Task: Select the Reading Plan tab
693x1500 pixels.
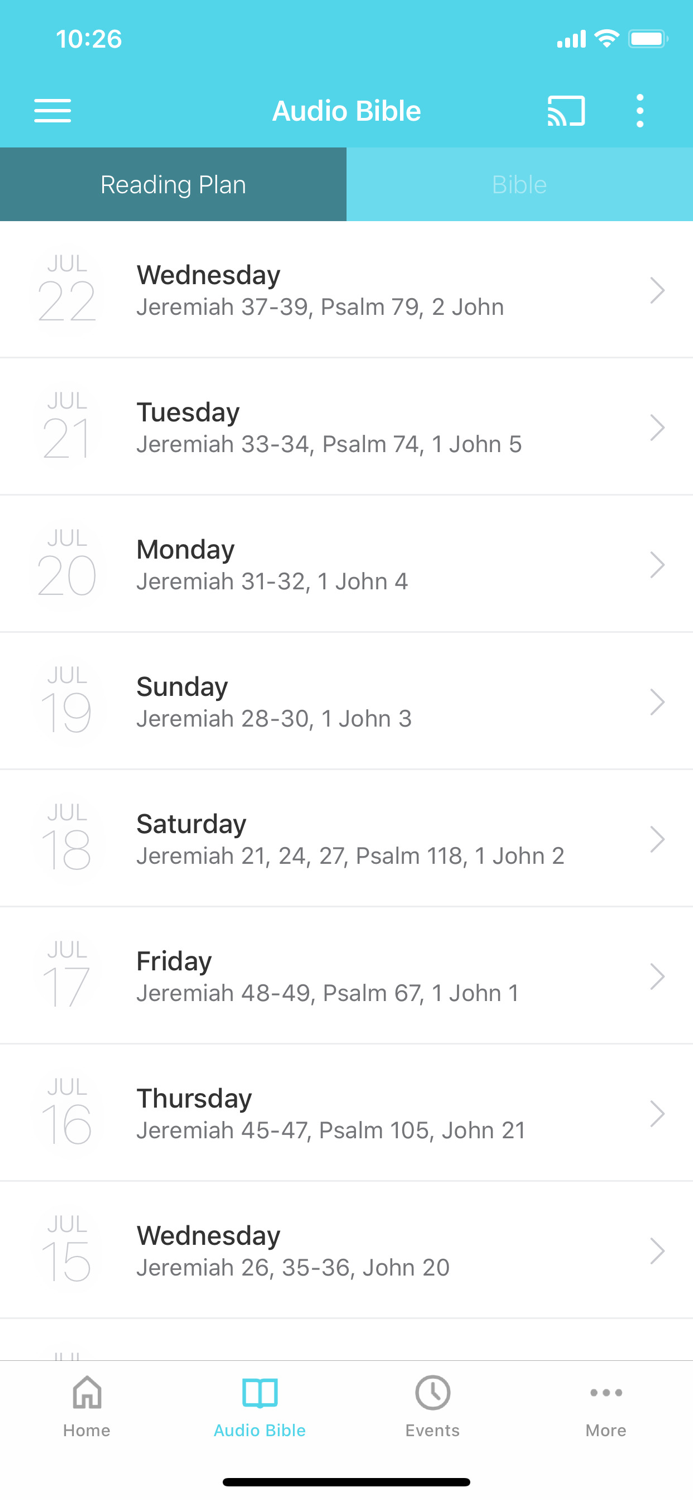Action: (x=173, y=184)
